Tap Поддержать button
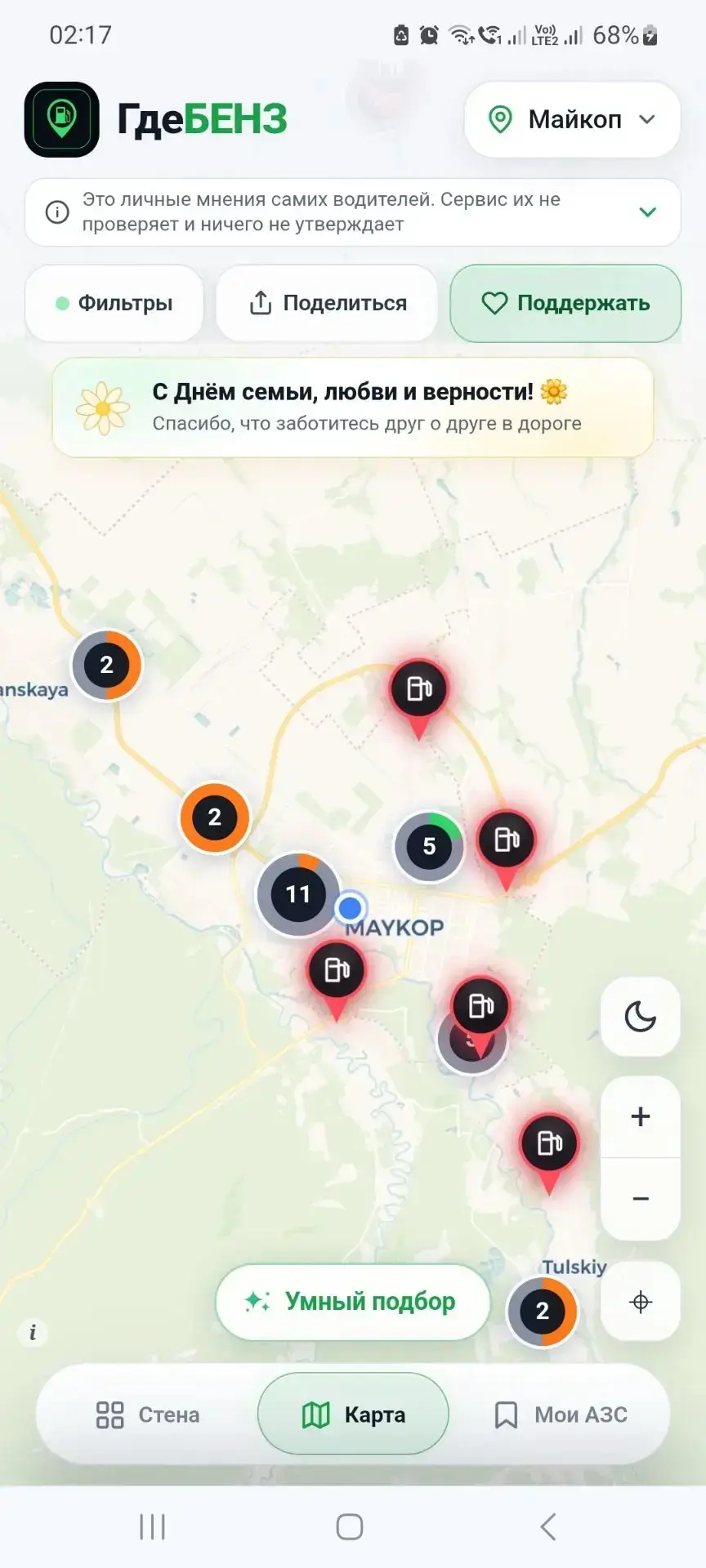706x1568 pixels. pos(565,303)
